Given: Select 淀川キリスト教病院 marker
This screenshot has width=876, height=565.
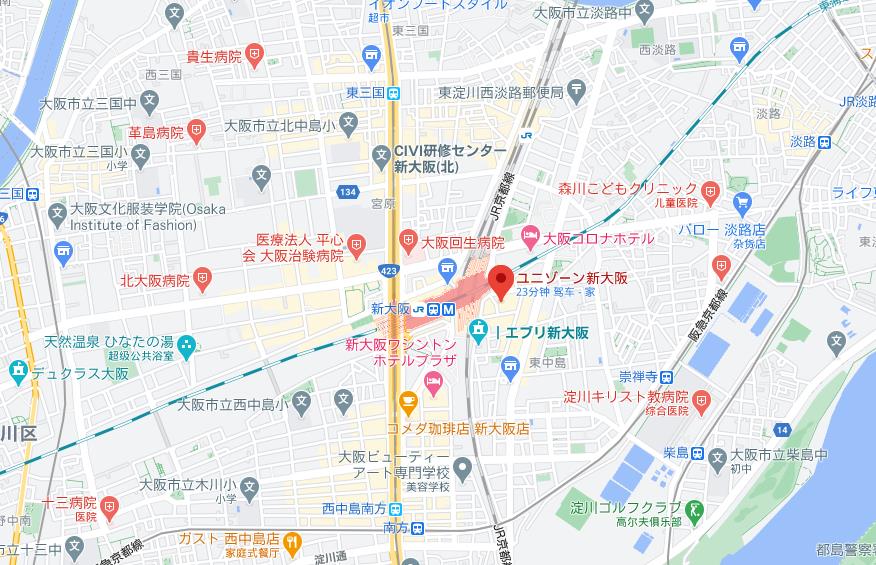Looking at the screenshot, I should click(701, 402).
